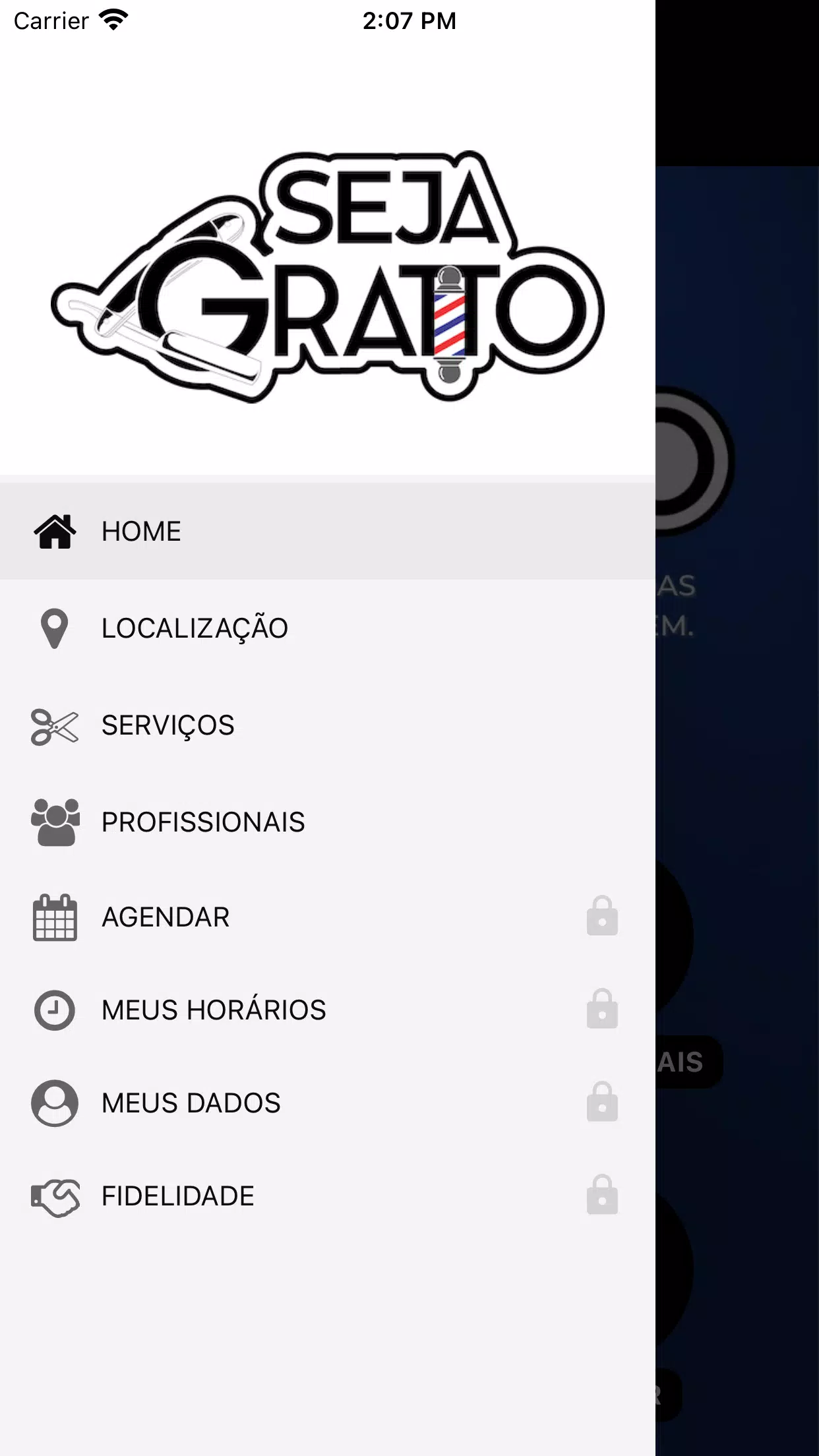Navigate to Profissionais
Screen dimensions: 819x1456
[x=203, y=820]
